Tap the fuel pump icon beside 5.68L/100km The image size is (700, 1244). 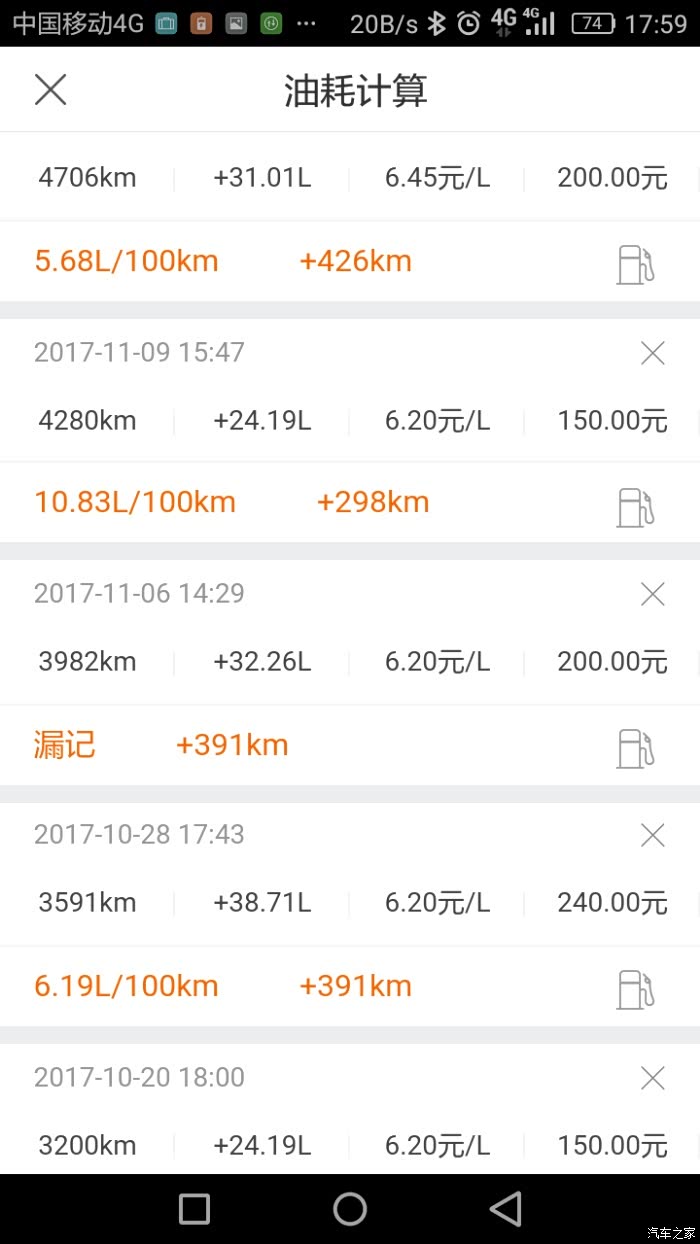[x=635, y=264]
